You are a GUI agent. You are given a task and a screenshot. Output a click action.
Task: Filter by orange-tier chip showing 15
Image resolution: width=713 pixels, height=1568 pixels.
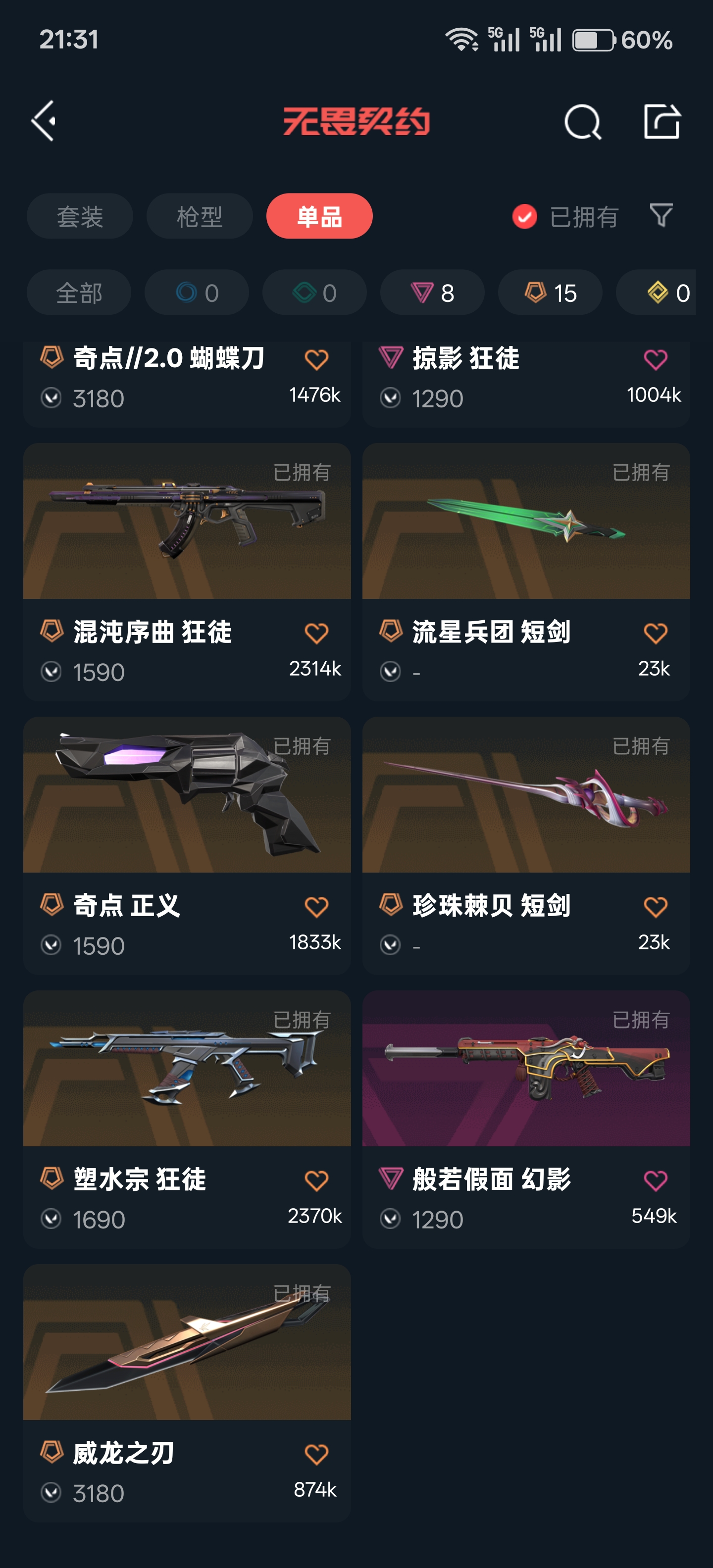click(x=551, y=293)
